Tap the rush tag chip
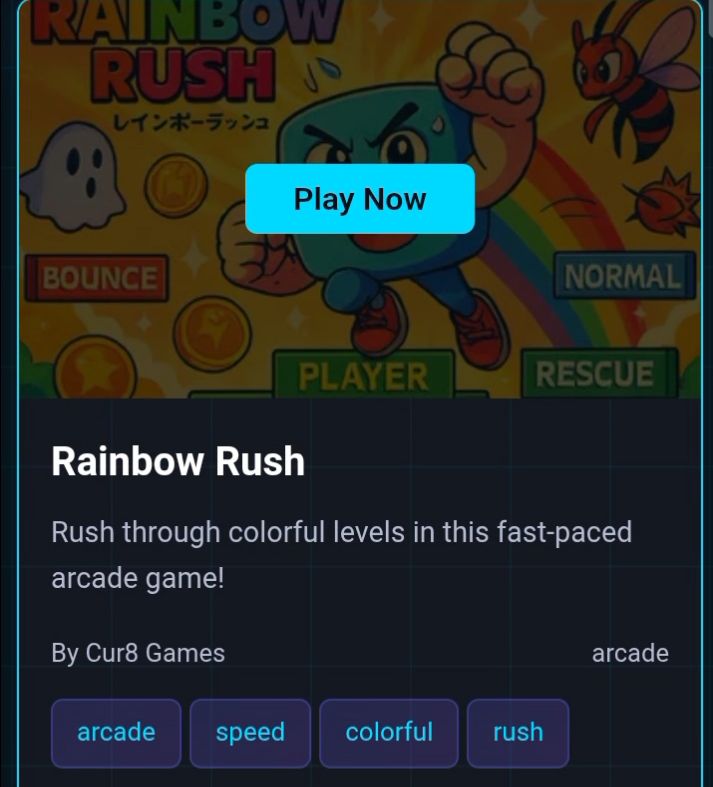 (518, 732)
